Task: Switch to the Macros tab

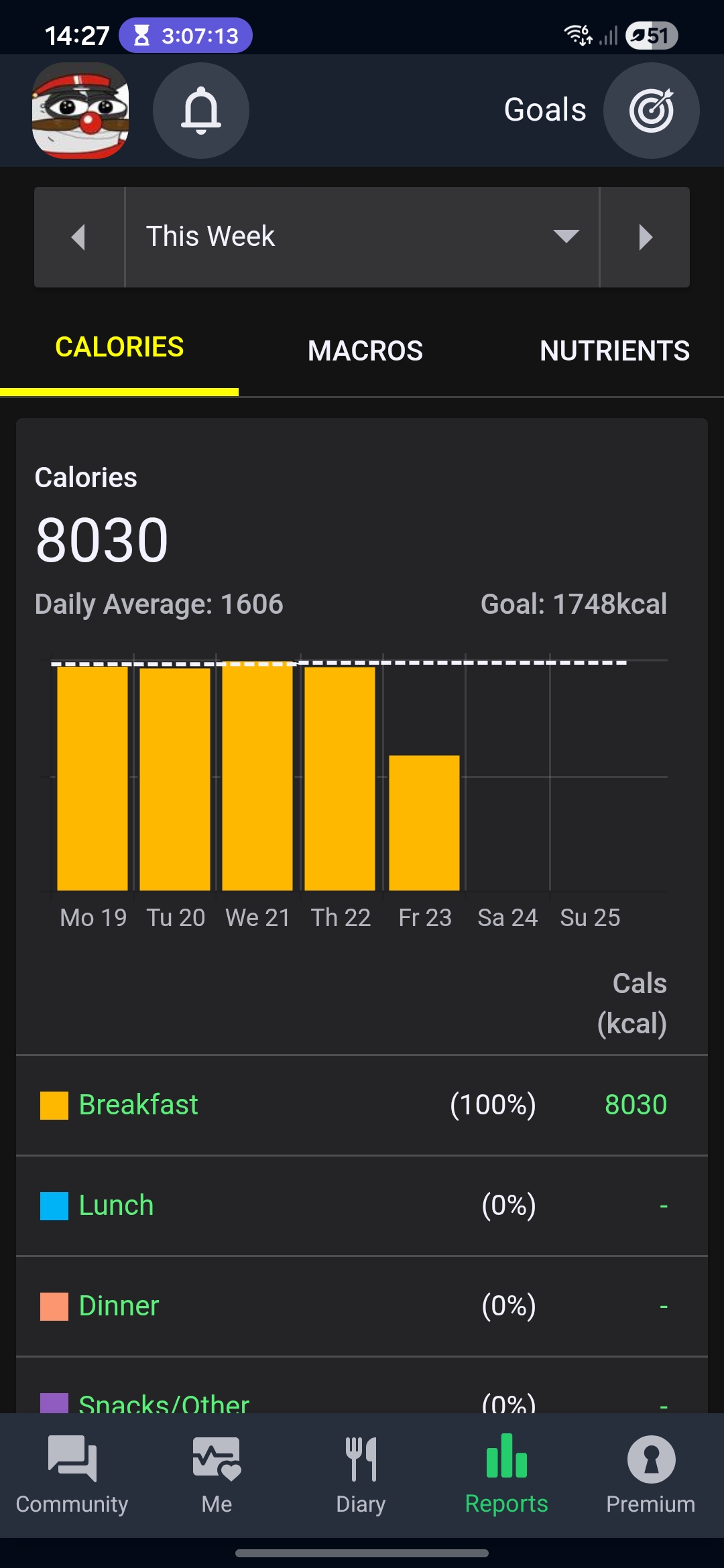Action: 365,350
